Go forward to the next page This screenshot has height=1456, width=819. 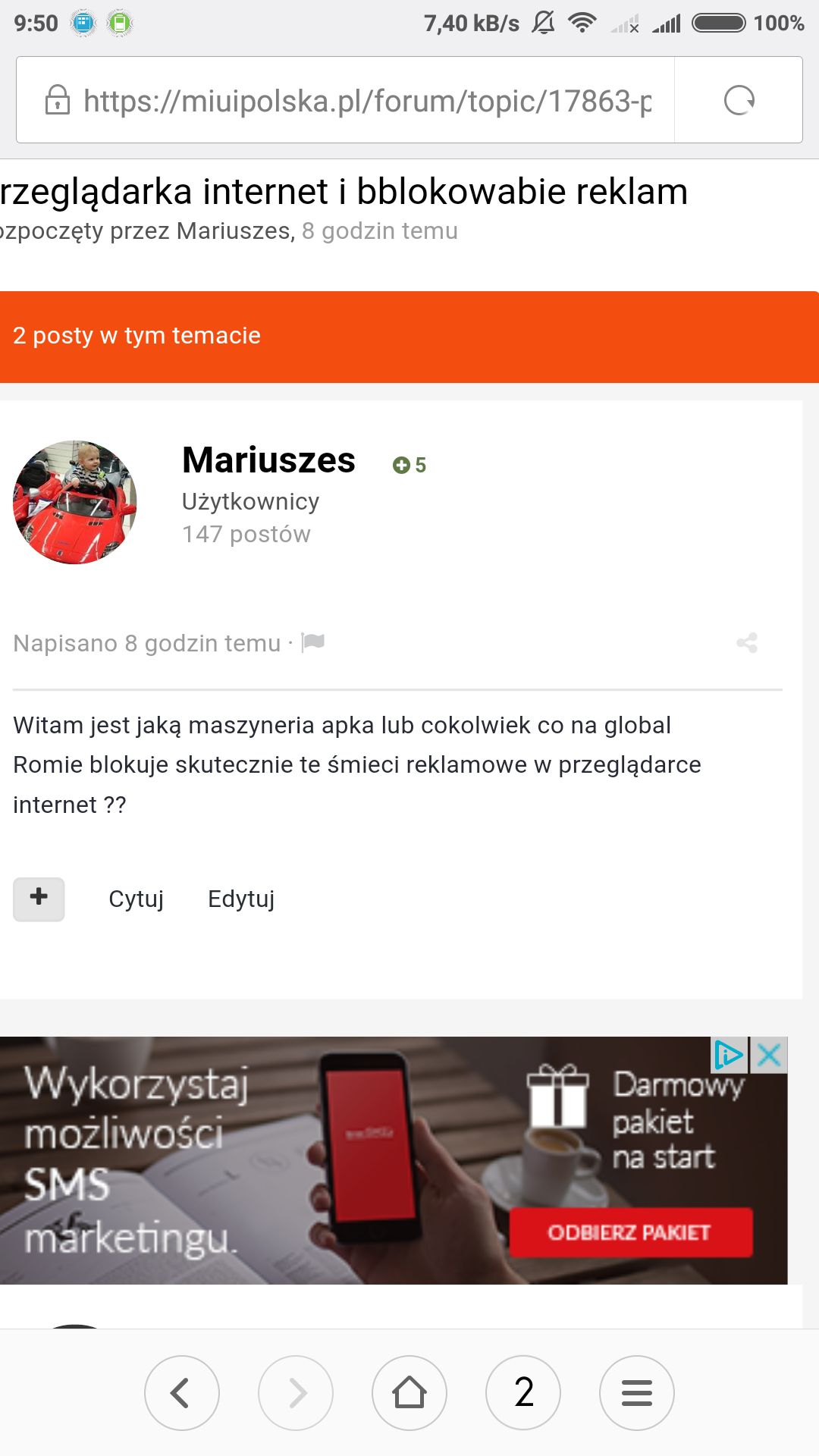click(296, 1393)
